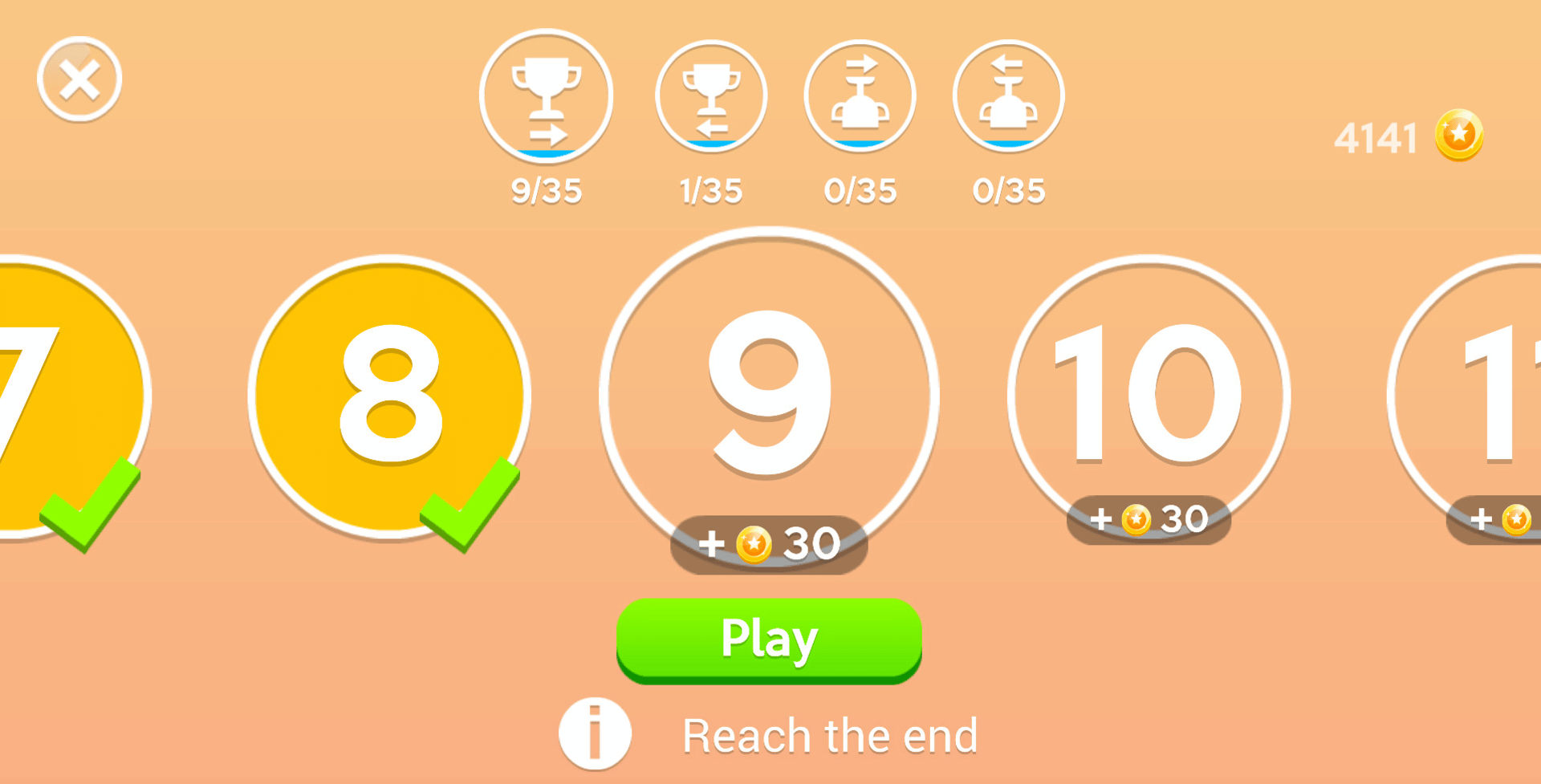Viewport: 1541px width, 784px height.
Task: Select the forward trophy mode showing 9/35
Action: click(x=546, y=96)
